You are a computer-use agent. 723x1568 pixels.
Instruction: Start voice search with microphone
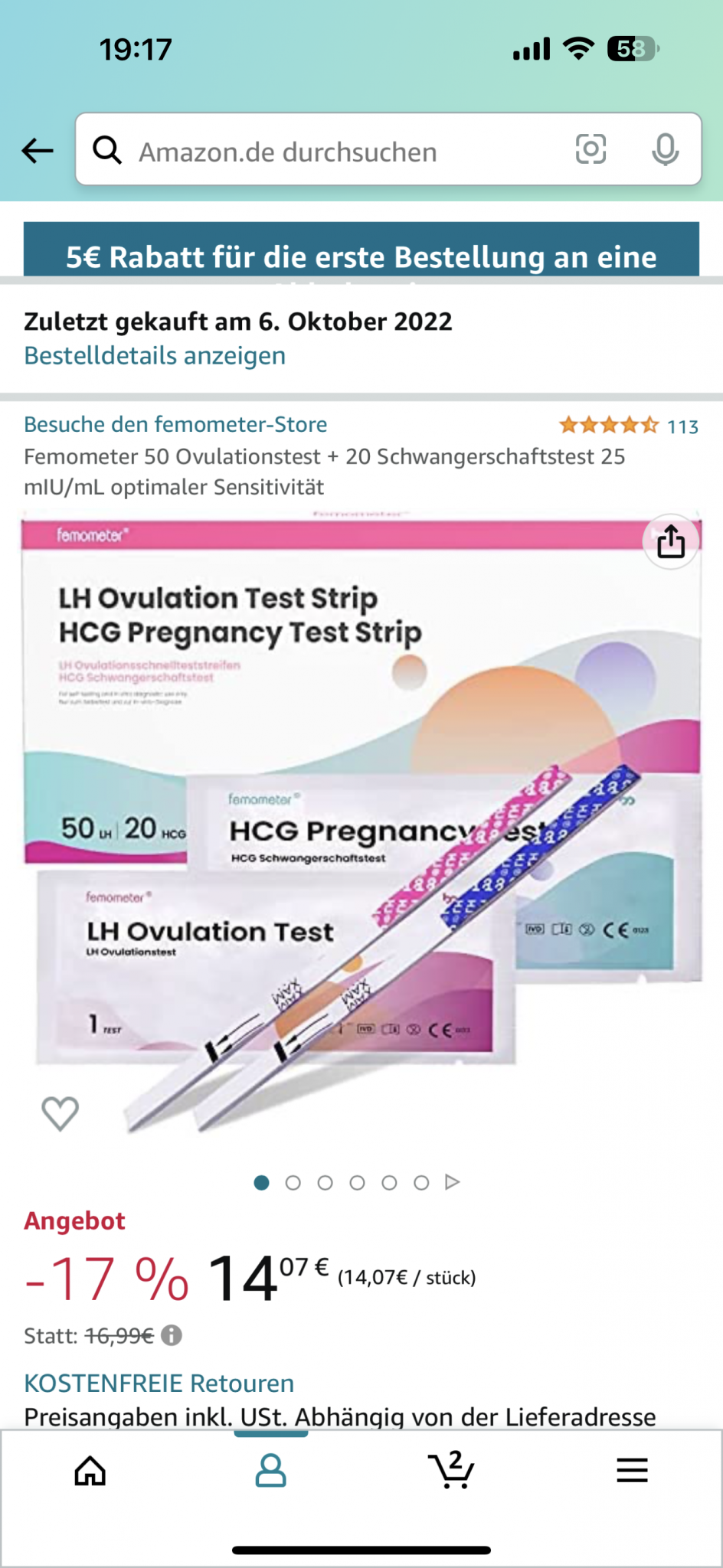665,149
